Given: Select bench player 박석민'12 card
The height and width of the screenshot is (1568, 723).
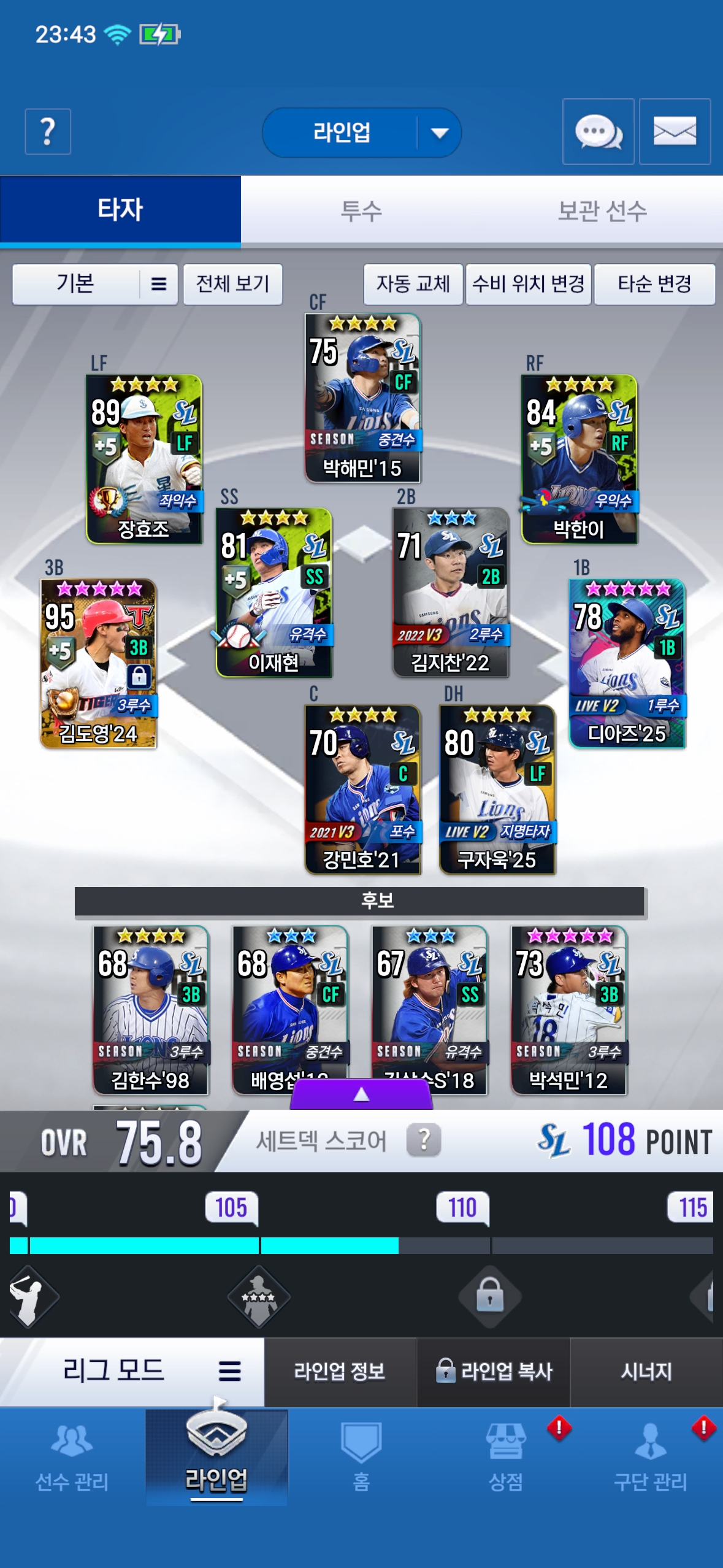Looking at the screenshot, I should point(568,1010).
